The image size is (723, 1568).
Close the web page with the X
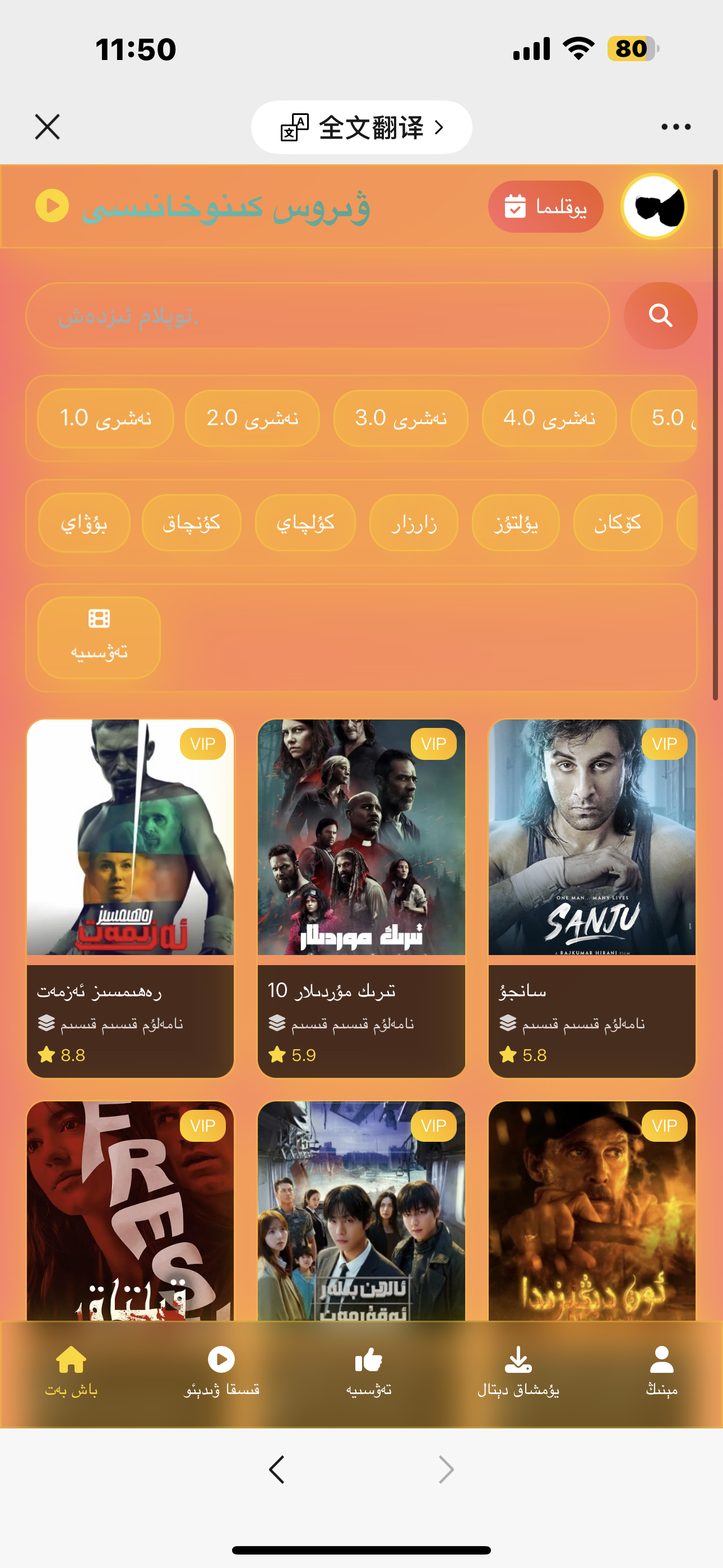click(x=48, y=127)
